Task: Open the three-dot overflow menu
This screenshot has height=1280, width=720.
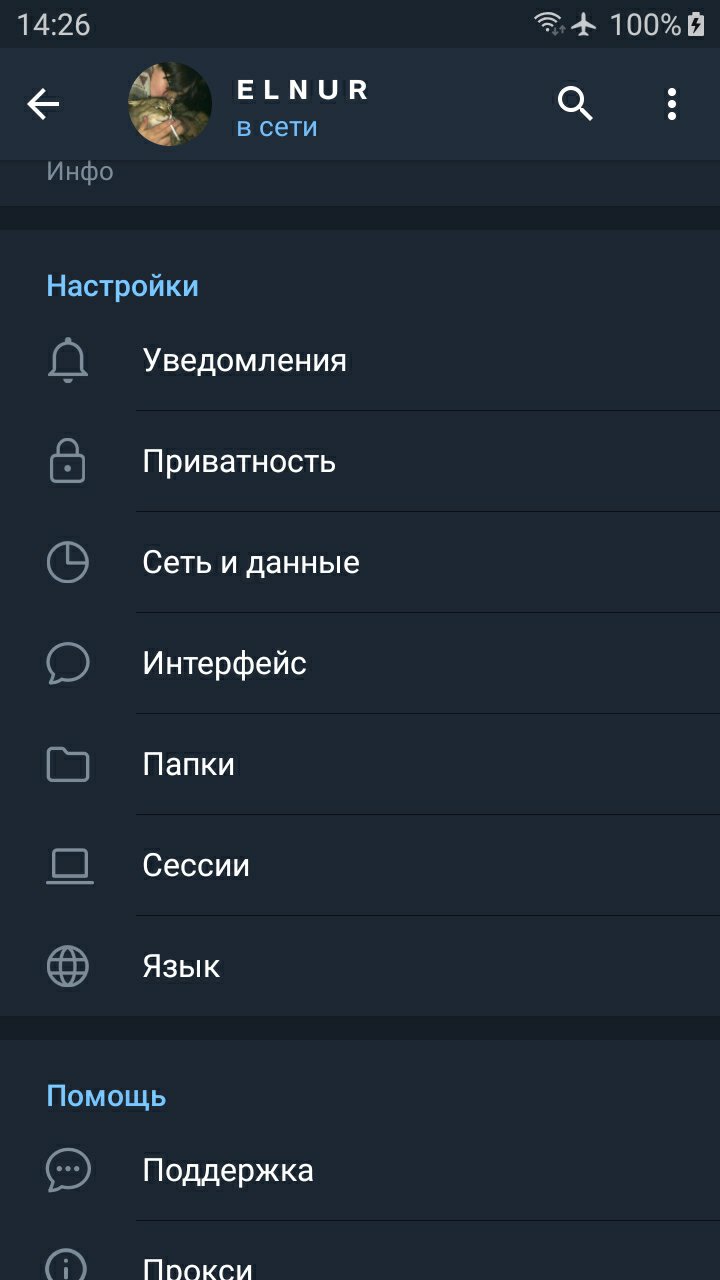Action: pyautogui.click(x=672, y=104)
